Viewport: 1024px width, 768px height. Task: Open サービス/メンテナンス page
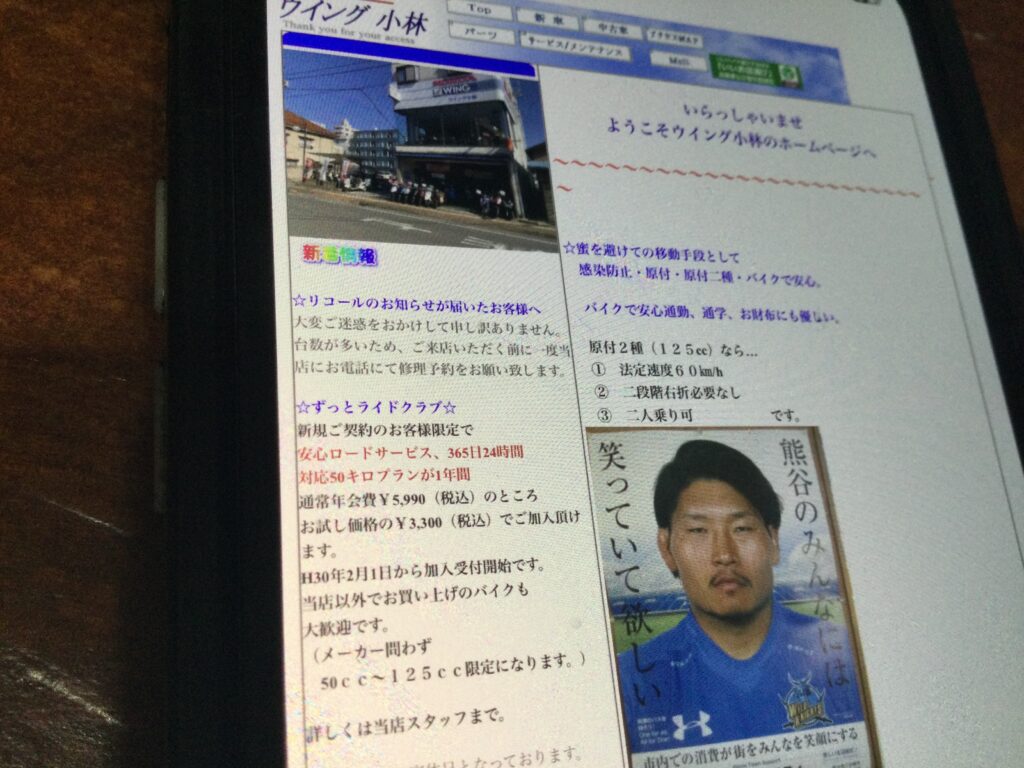click(576, 50)
